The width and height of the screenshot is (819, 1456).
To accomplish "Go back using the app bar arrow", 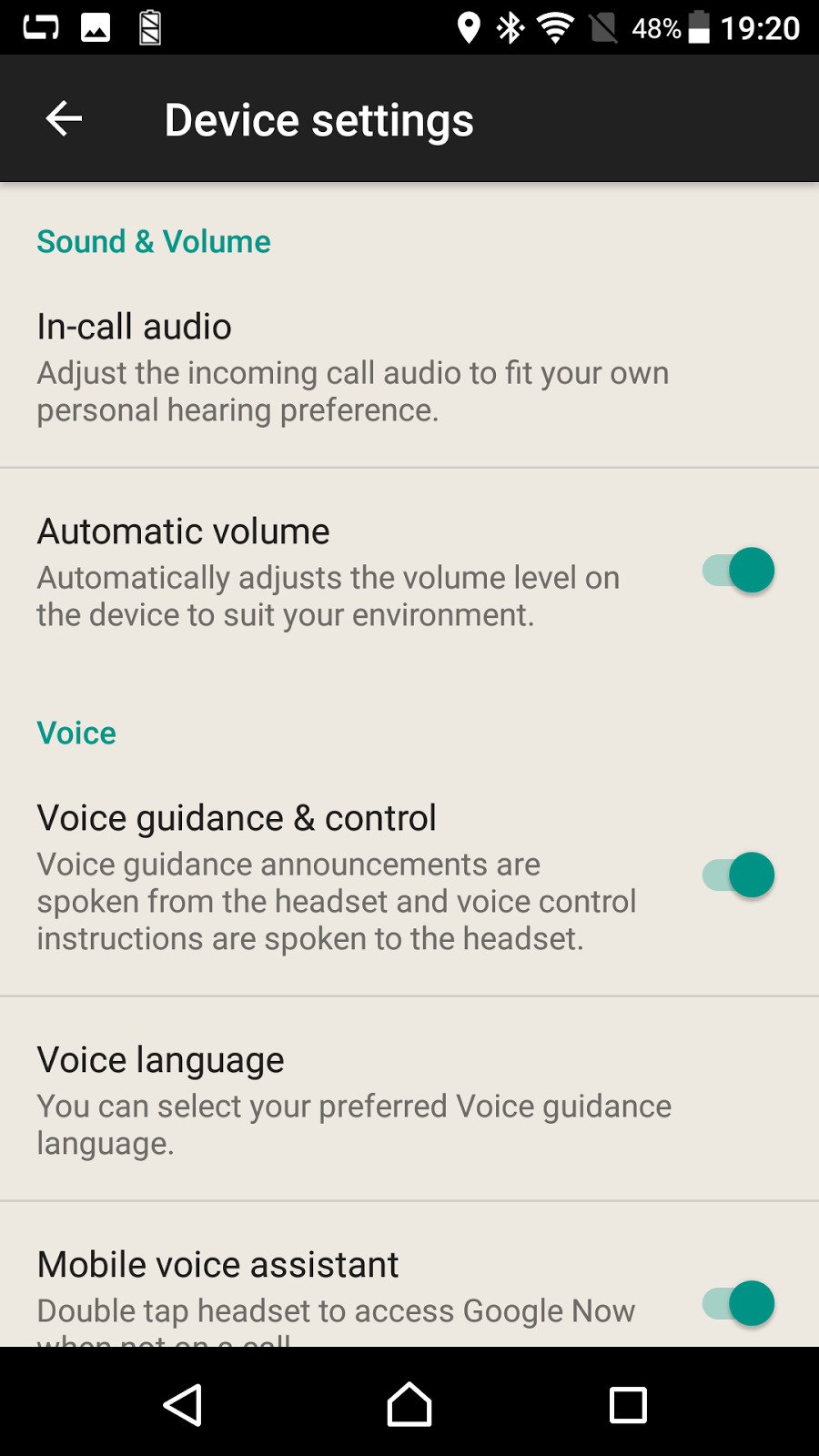I will point(64,119).
